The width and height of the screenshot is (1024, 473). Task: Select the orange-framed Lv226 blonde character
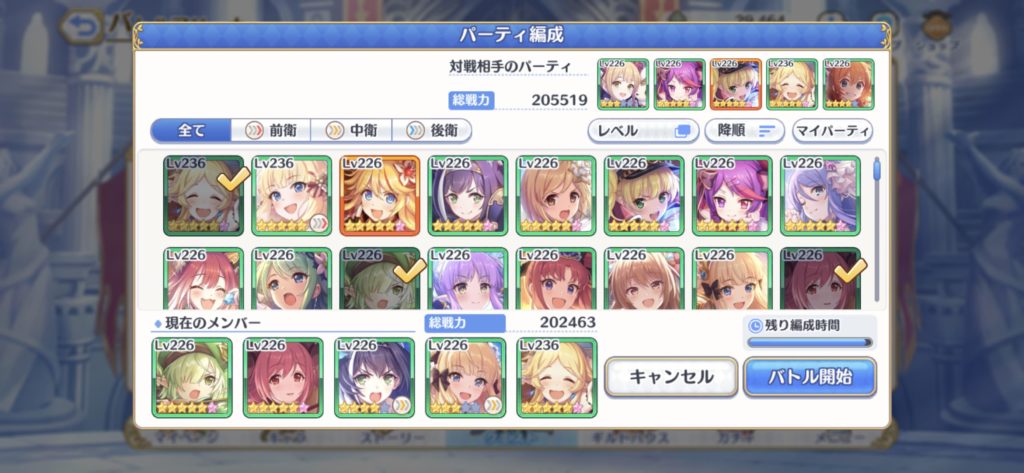coord(379,196)
